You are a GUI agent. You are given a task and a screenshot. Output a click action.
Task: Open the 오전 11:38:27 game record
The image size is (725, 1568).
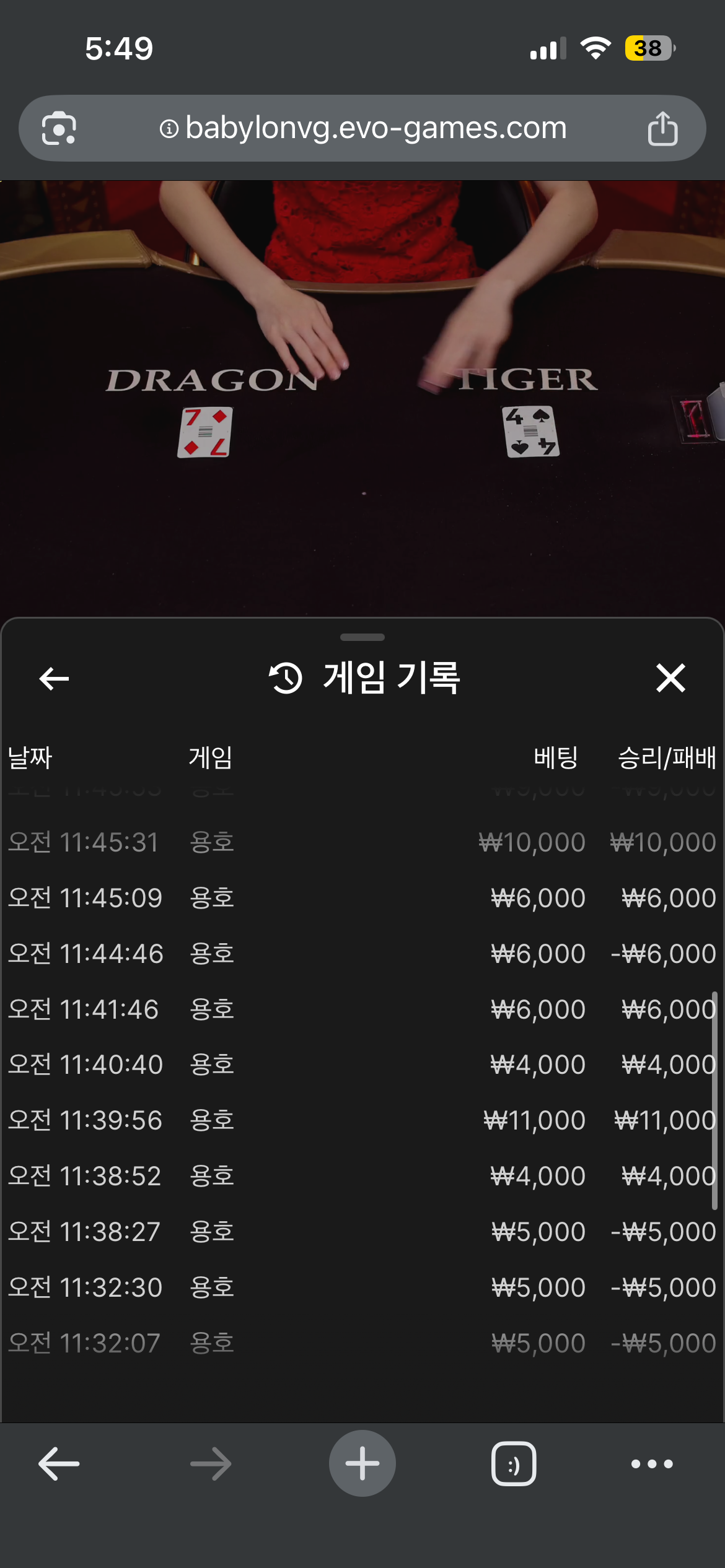pos(362,1232)
